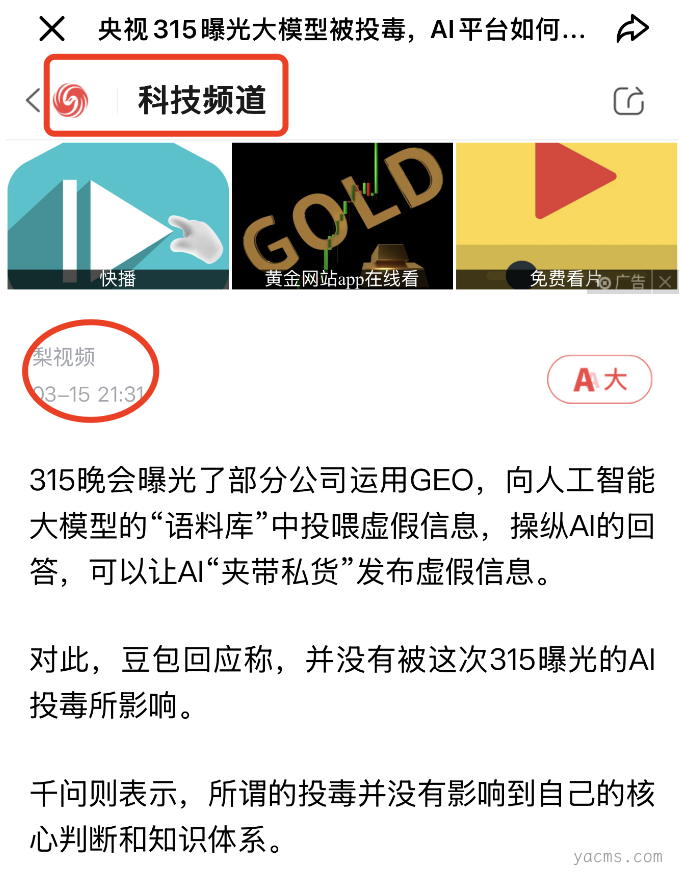Viewport: 682px width, 882px height.
Task: Change font size with the A大 button
Action: (x=600, y=380)
